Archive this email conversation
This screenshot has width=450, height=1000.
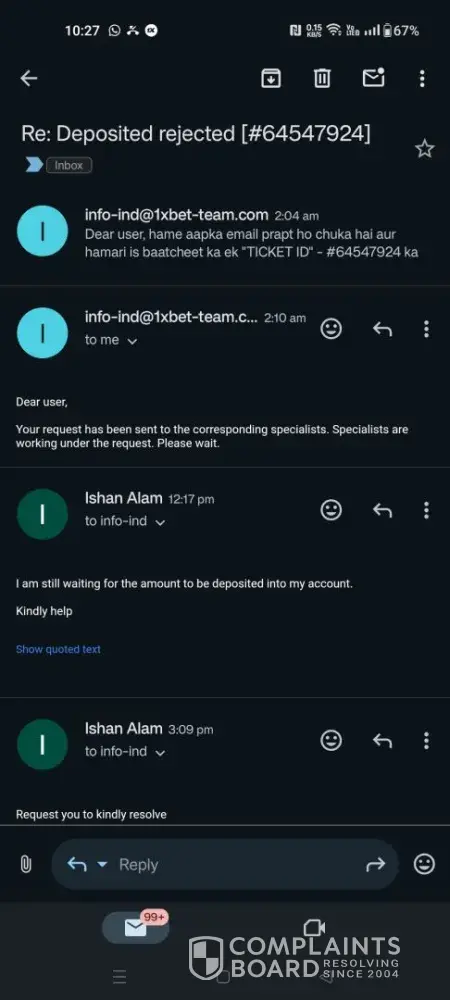point(271,78)
